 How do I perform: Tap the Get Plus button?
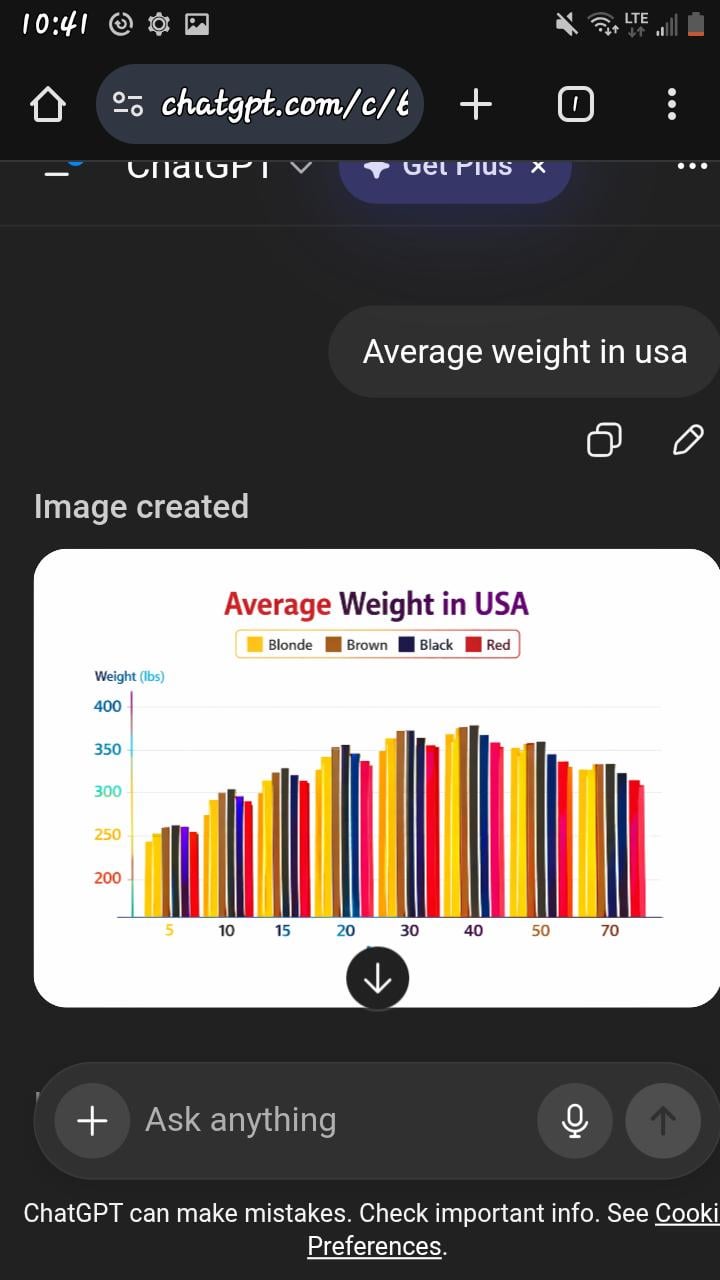438,168
